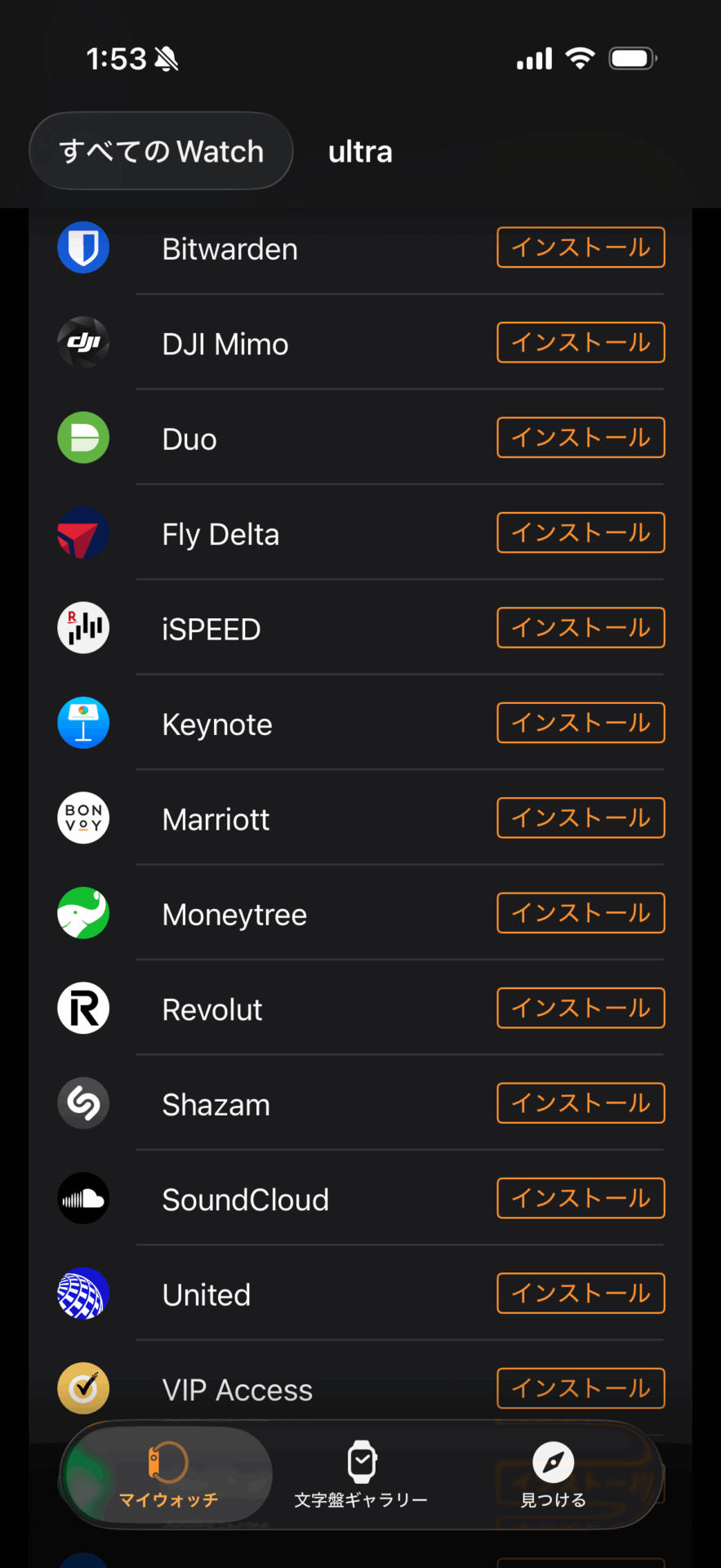Install Shazam using its インストール button
Viewport: 721px width, 1568px height.
(580, 1102)
